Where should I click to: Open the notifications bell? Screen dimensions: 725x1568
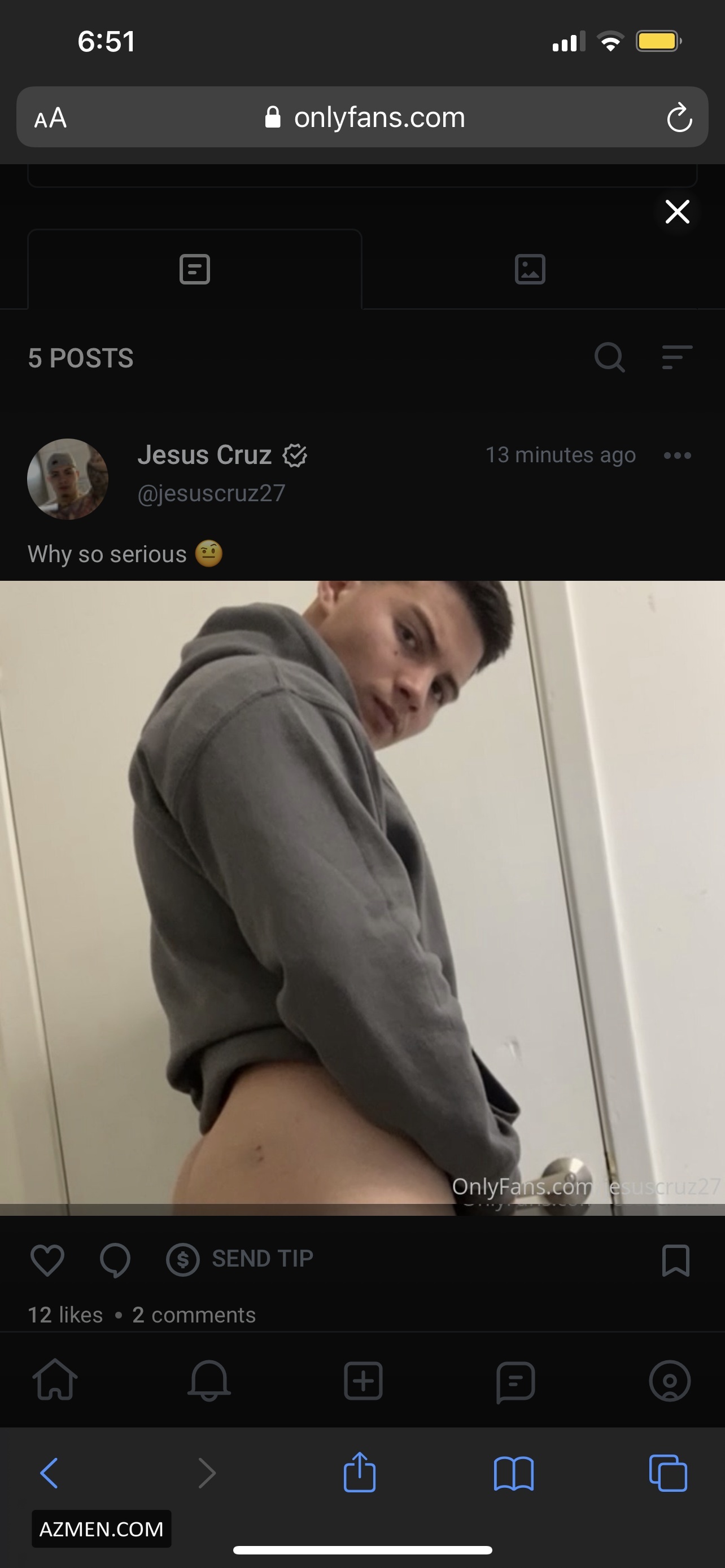[x=209, y=1380]
